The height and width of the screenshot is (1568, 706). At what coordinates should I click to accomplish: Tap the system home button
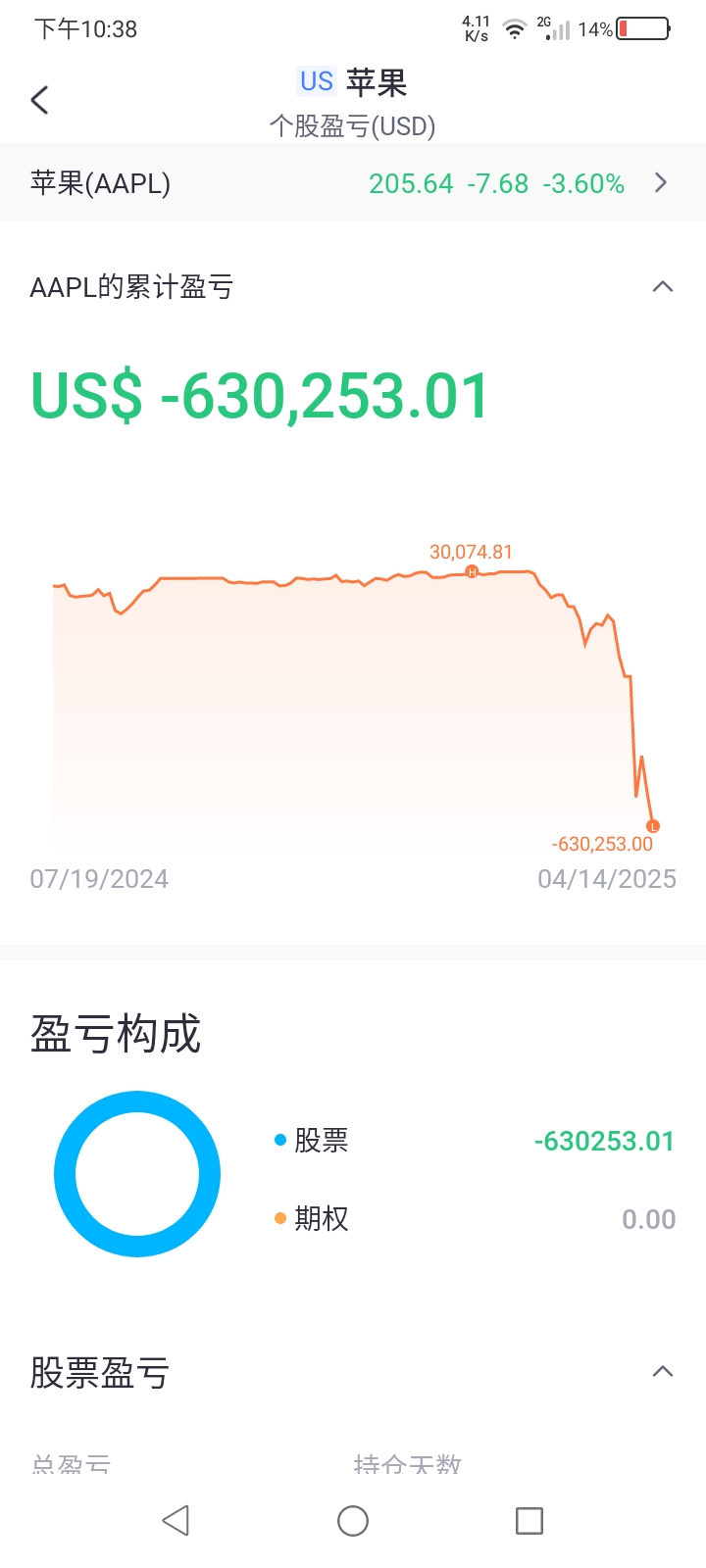353,1521
